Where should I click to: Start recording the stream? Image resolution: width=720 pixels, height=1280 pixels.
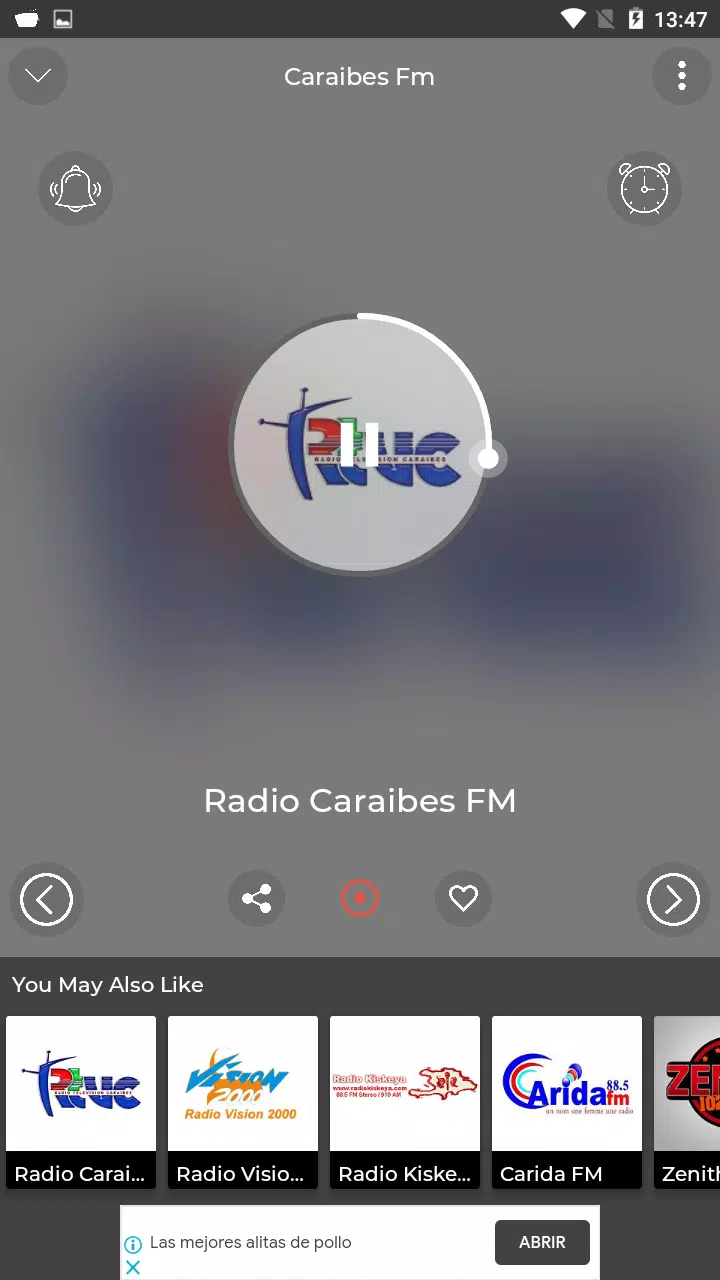coord(360,898)
